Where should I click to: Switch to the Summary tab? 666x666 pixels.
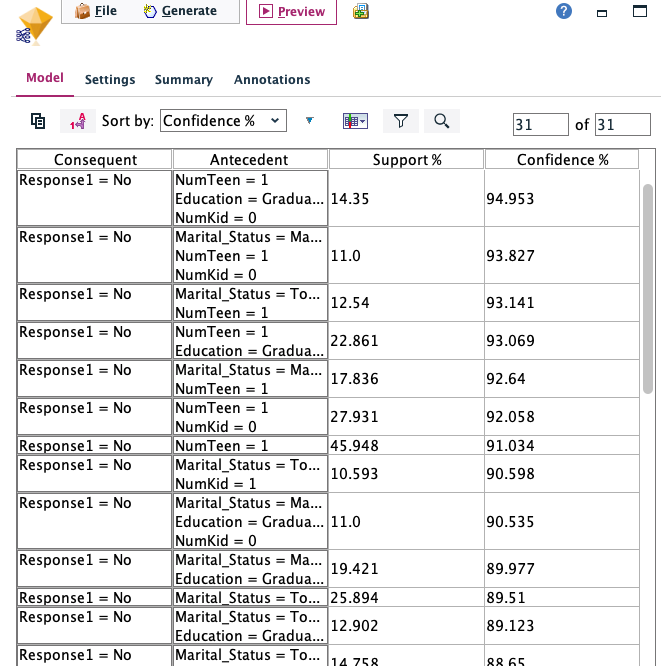(183, 79)
